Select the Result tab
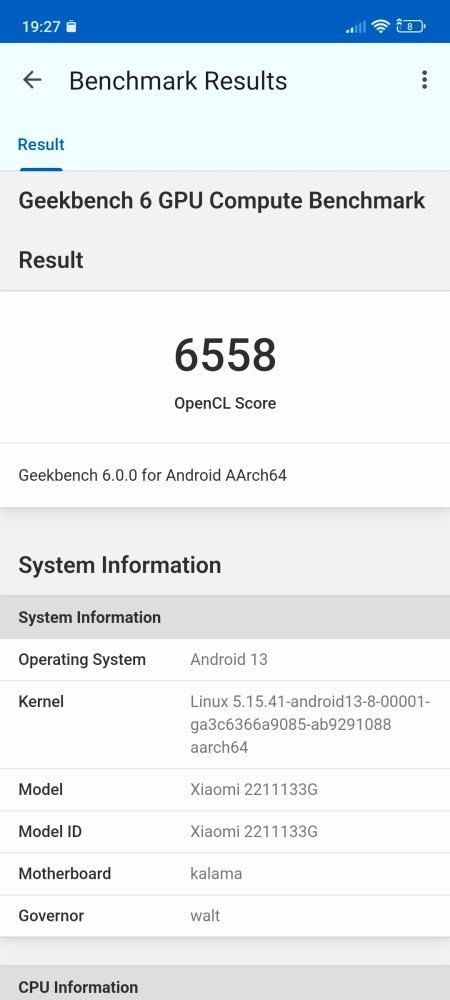The image size is (450, 1000). [41, 145]
